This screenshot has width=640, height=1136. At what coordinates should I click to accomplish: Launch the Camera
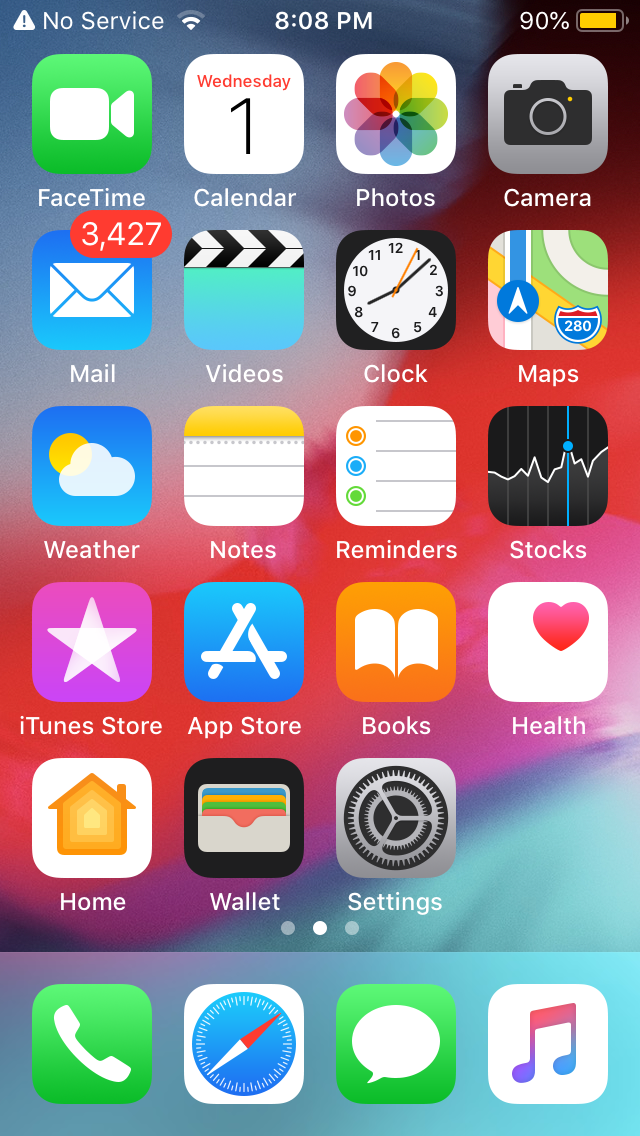[548, 114]
